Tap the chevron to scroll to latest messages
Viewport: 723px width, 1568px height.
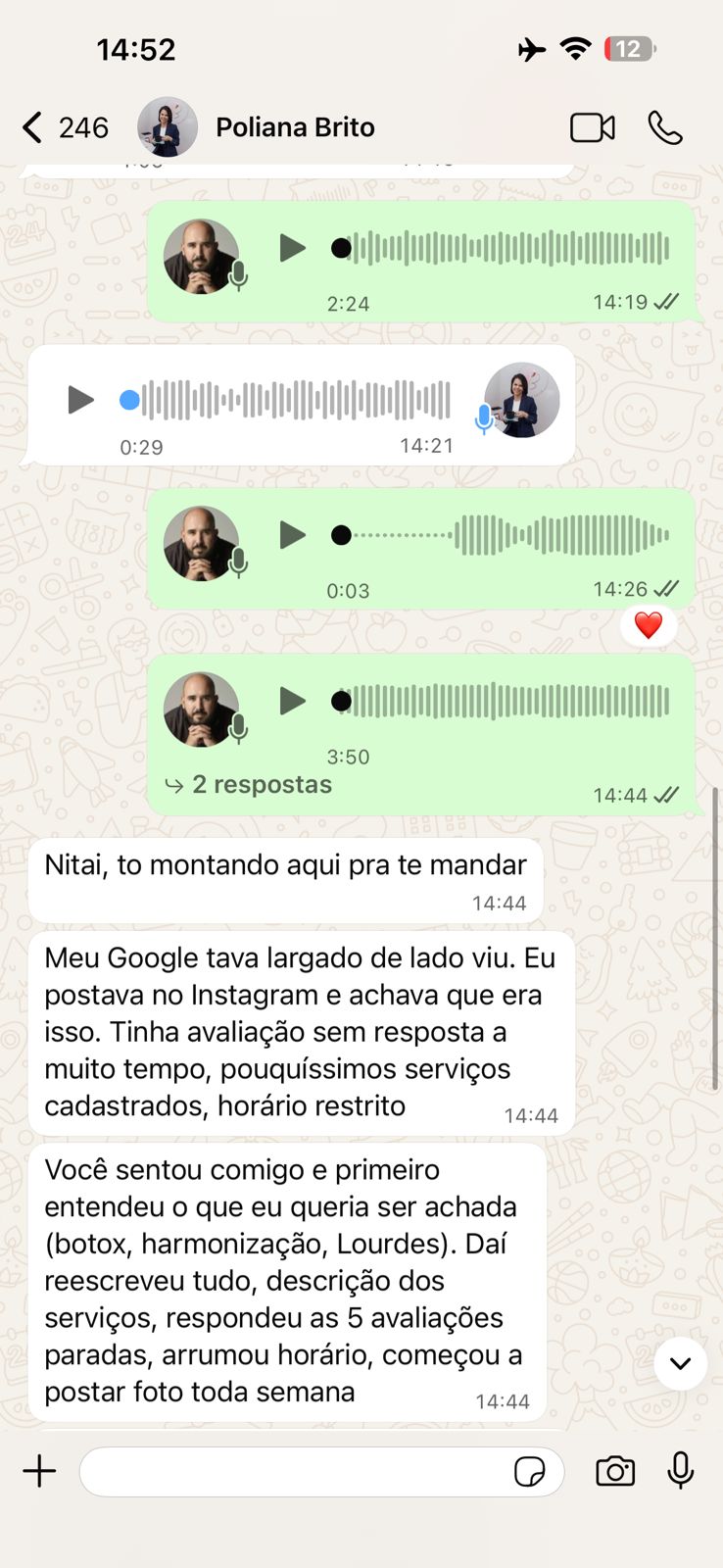tap(680, 1363)
